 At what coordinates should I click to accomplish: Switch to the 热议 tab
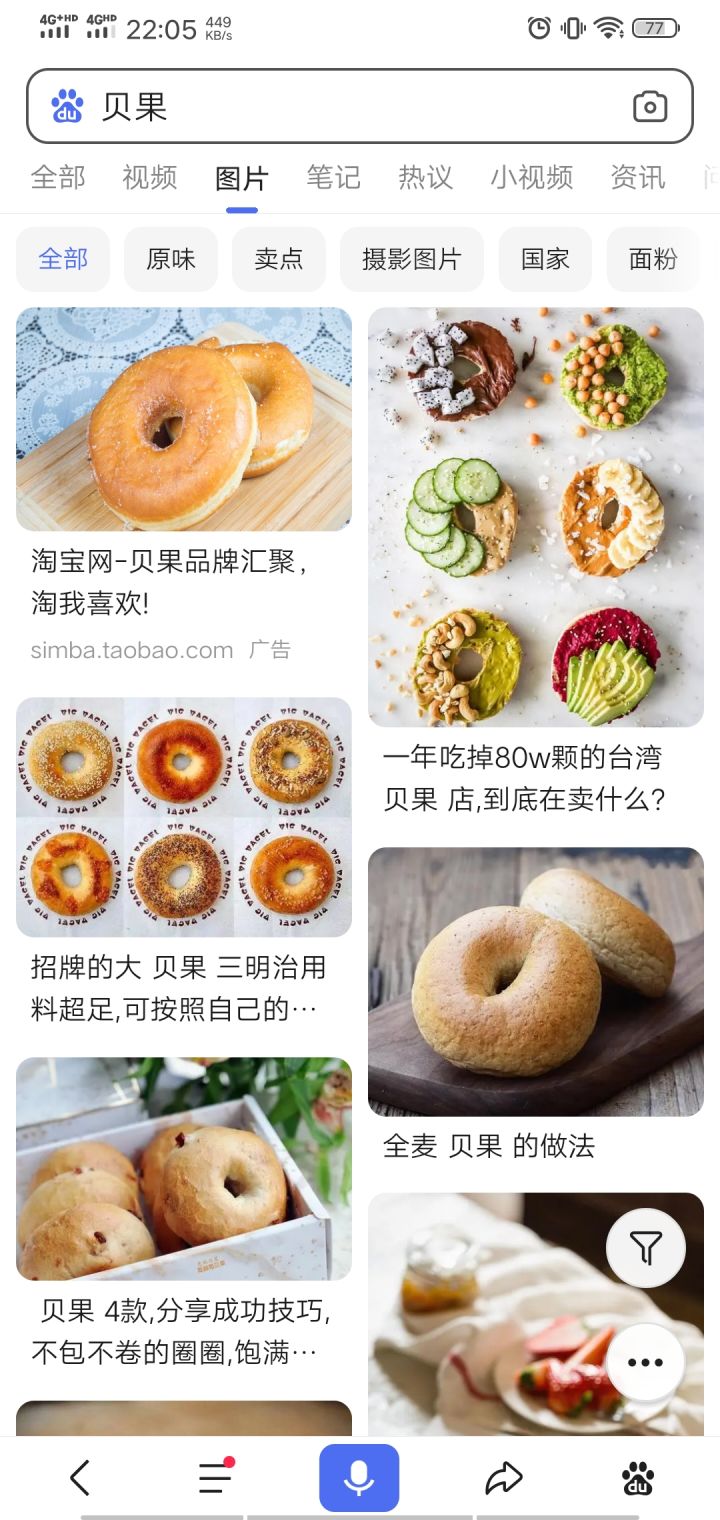(425, 178)
